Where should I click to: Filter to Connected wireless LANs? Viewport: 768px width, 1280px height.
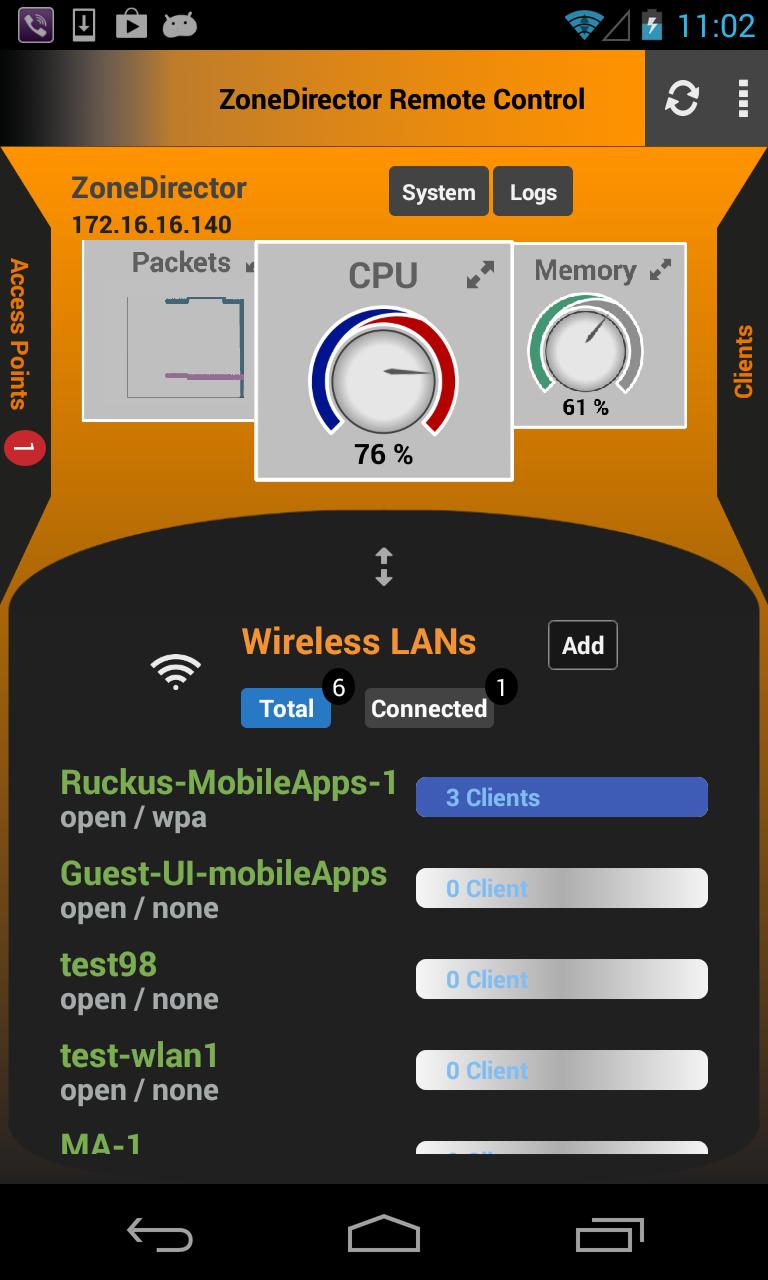(429, 708)
